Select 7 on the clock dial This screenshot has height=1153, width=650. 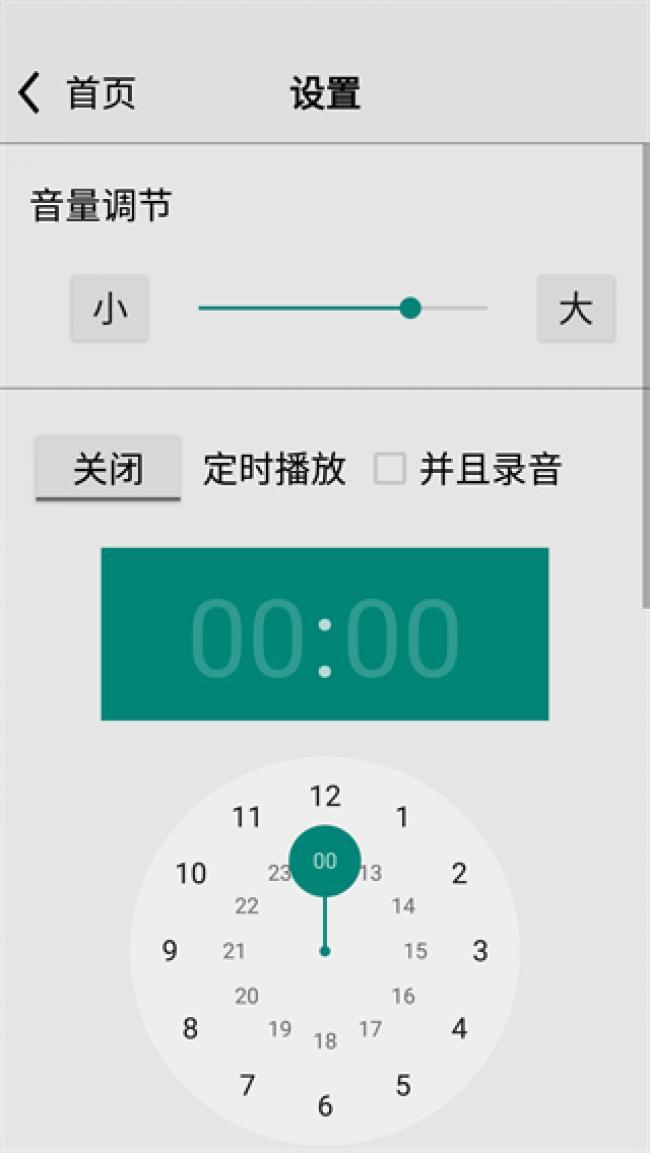click(247, 1085)
